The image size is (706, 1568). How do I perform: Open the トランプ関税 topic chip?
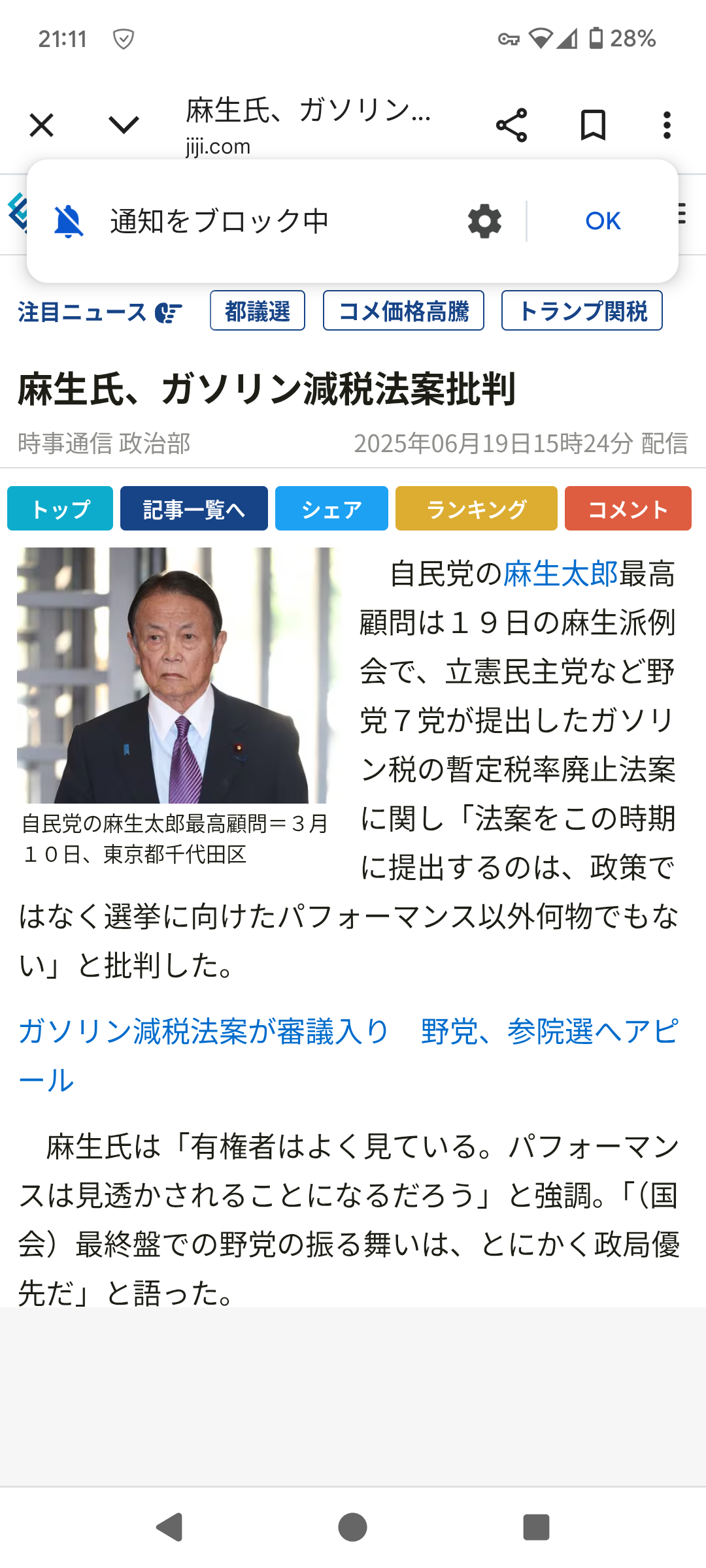click(x=582, y=311)
